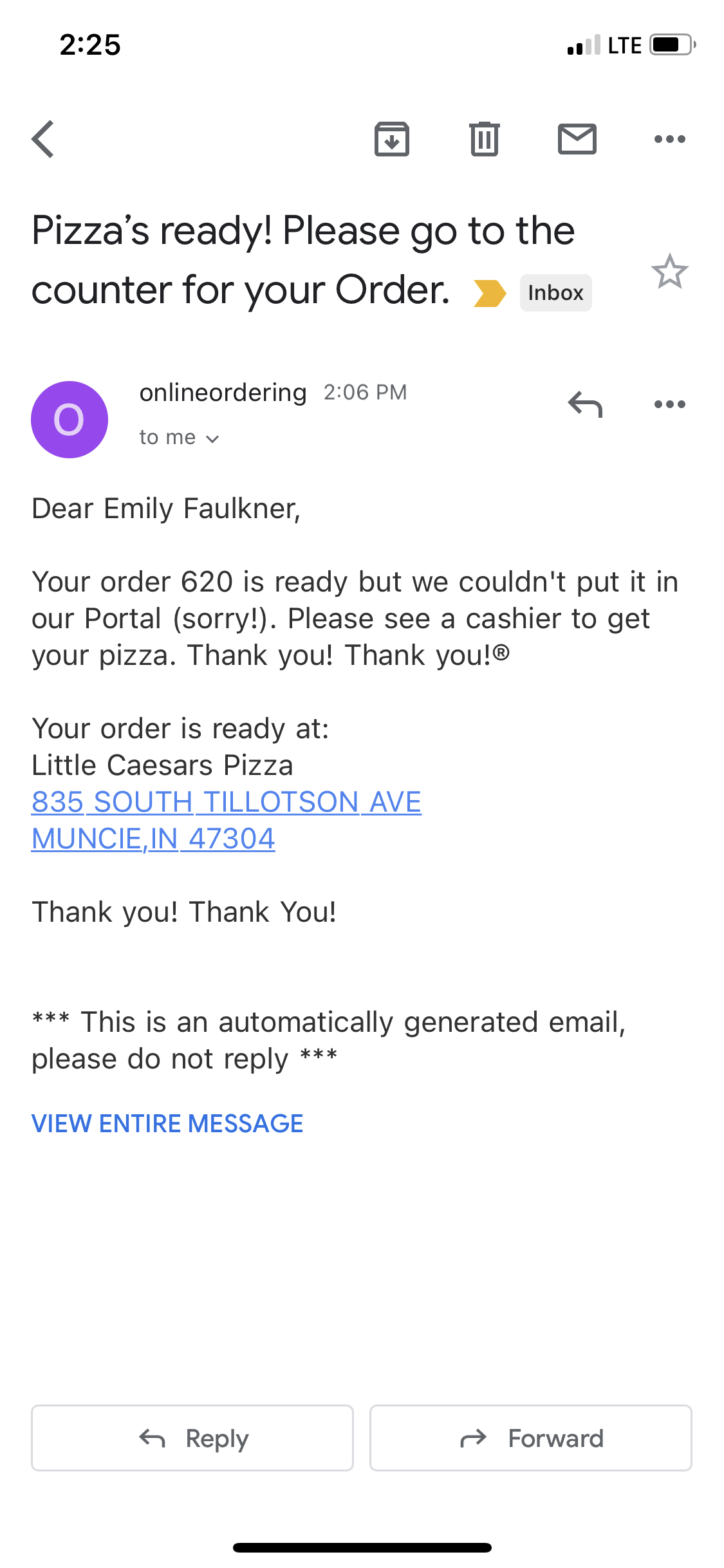Mark the email as unread
This screenshot has height=1568, width=724.
pyautogui.click(x=577, y=139)
